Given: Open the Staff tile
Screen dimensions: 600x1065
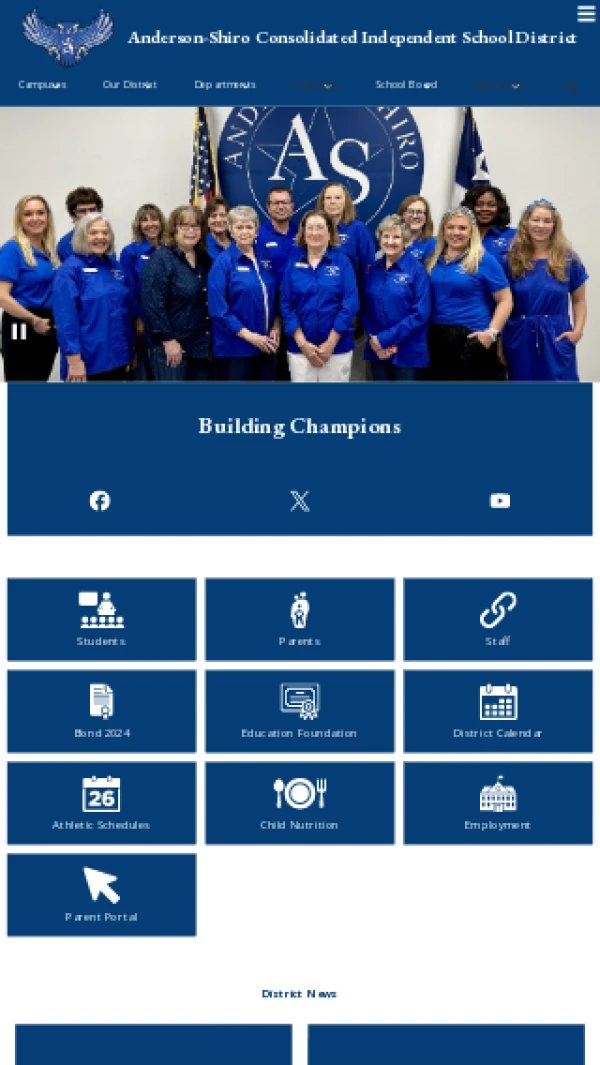Looking at the screenshot, I should 497,619.
